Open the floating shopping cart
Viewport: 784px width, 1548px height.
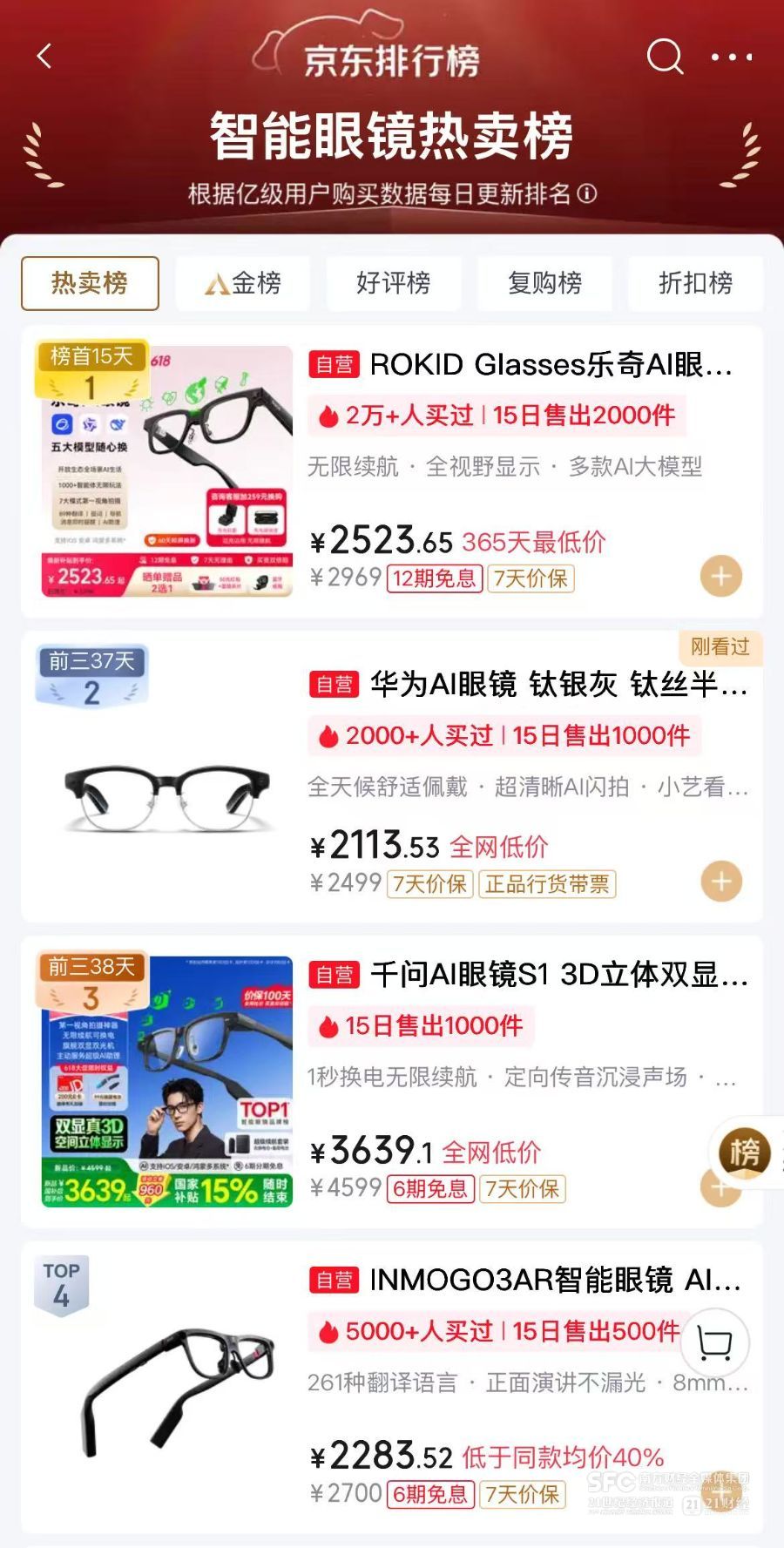[715, 1343]
